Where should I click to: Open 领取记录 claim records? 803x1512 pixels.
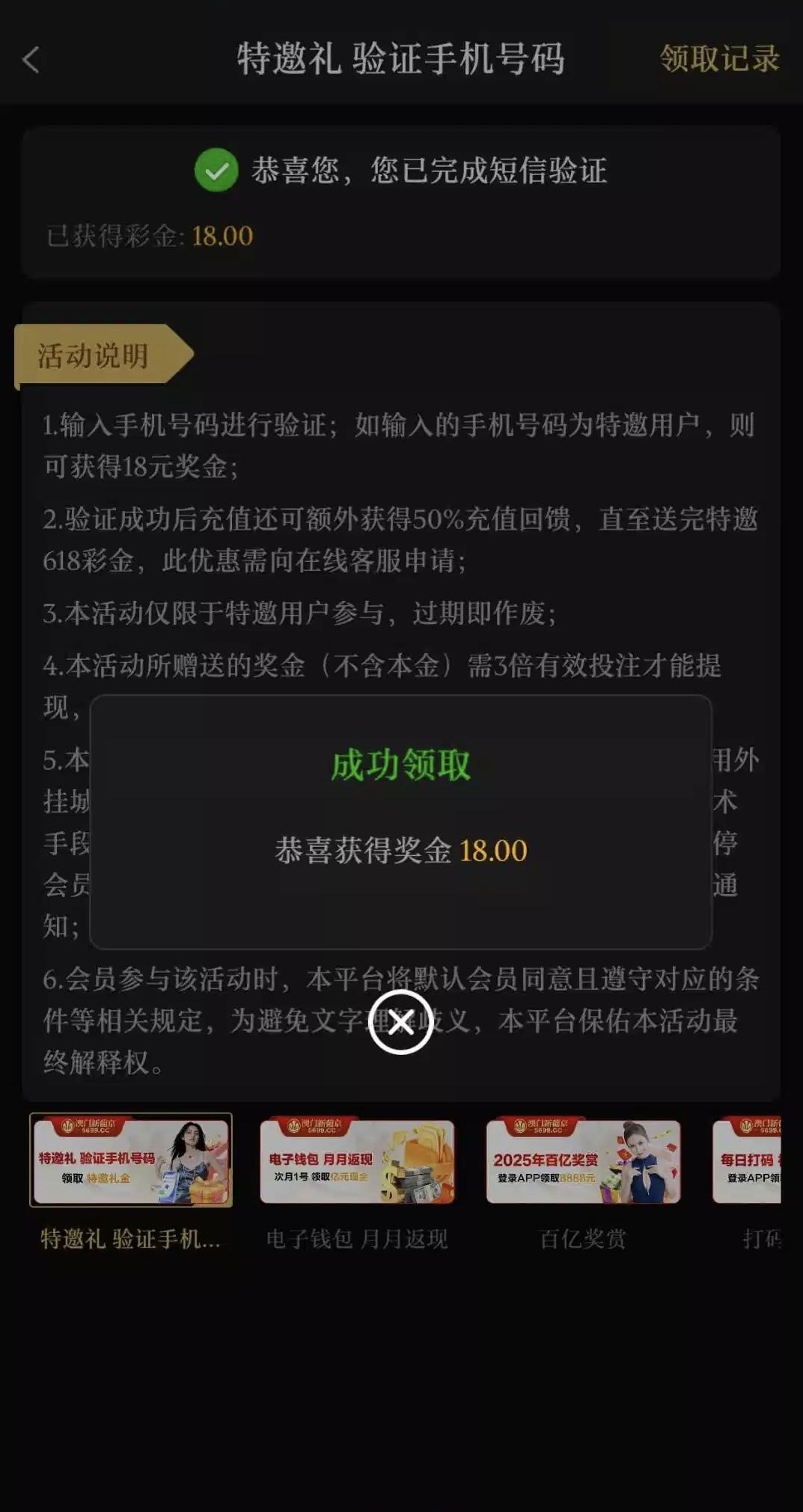(x=718, y=59)
